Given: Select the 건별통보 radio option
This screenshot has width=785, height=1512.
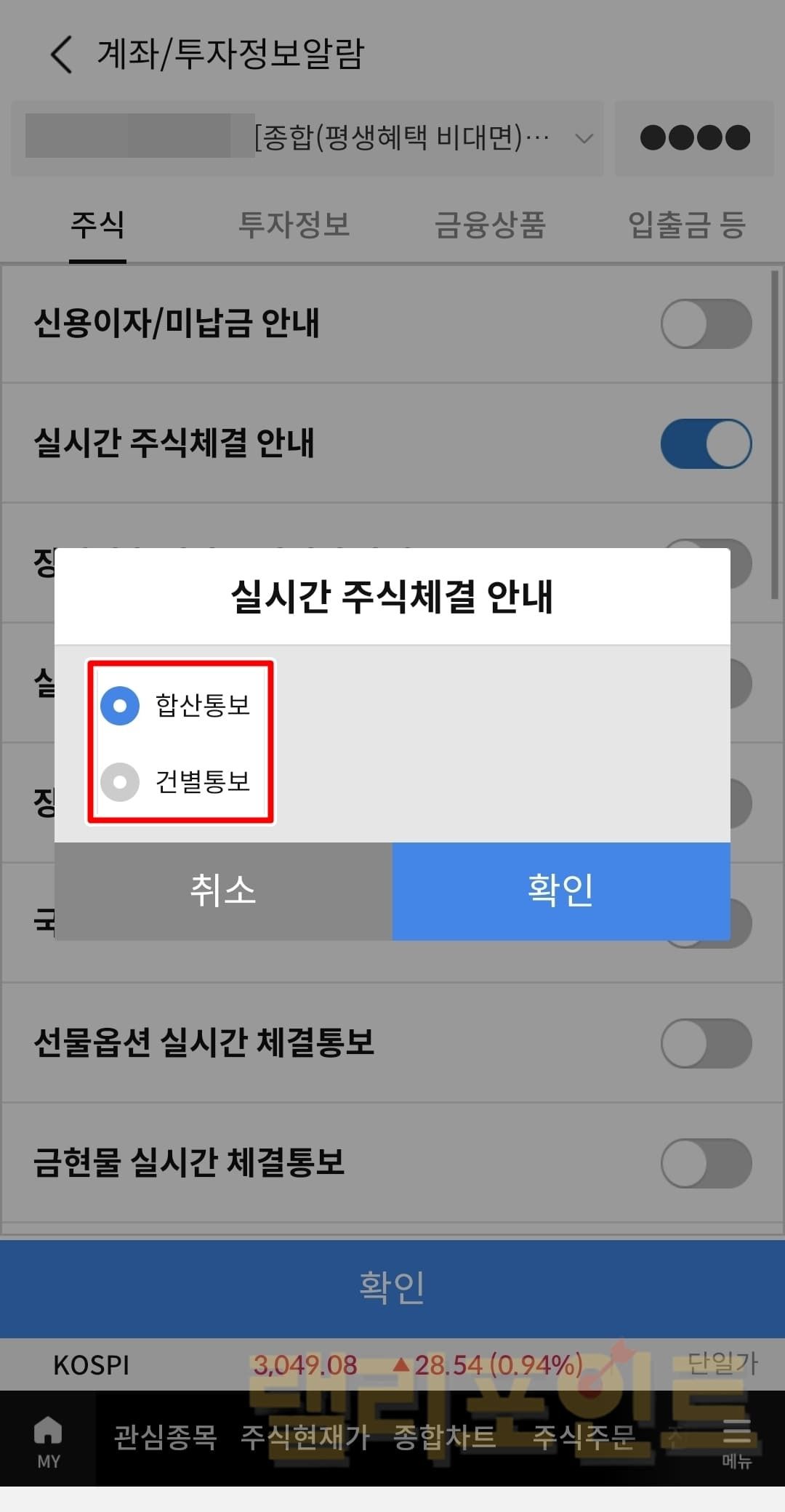Looking at the screenshot, I should [121, 782].
